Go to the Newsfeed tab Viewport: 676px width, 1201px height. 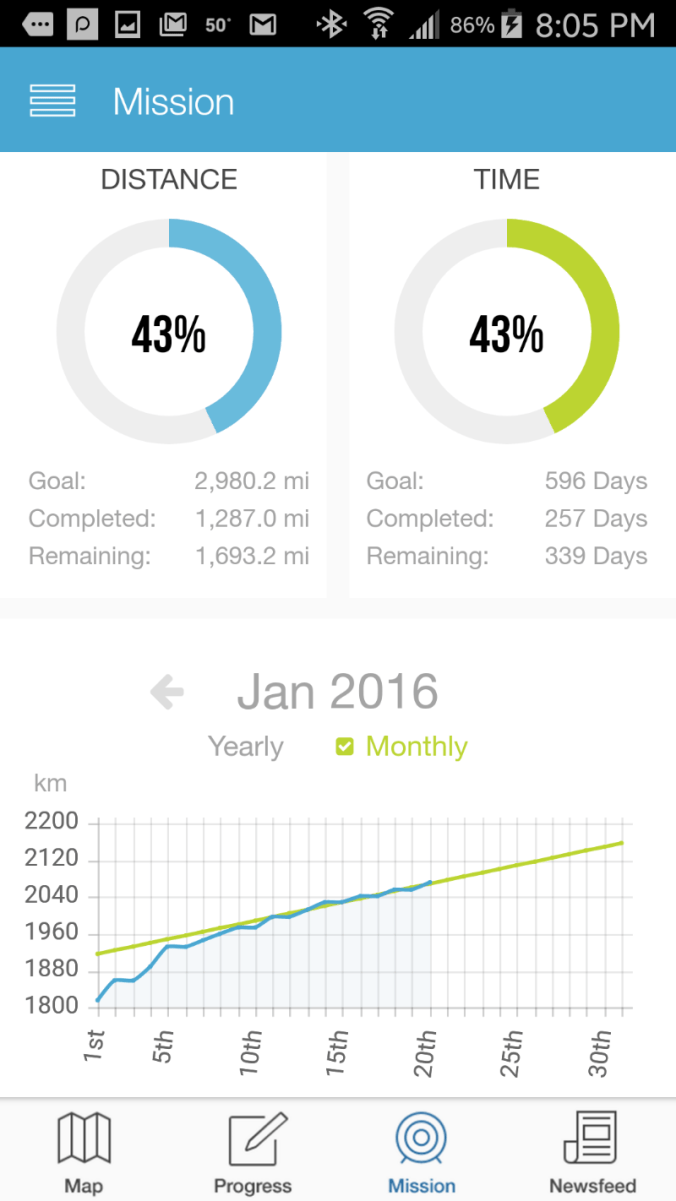[x=592, y=1151]
